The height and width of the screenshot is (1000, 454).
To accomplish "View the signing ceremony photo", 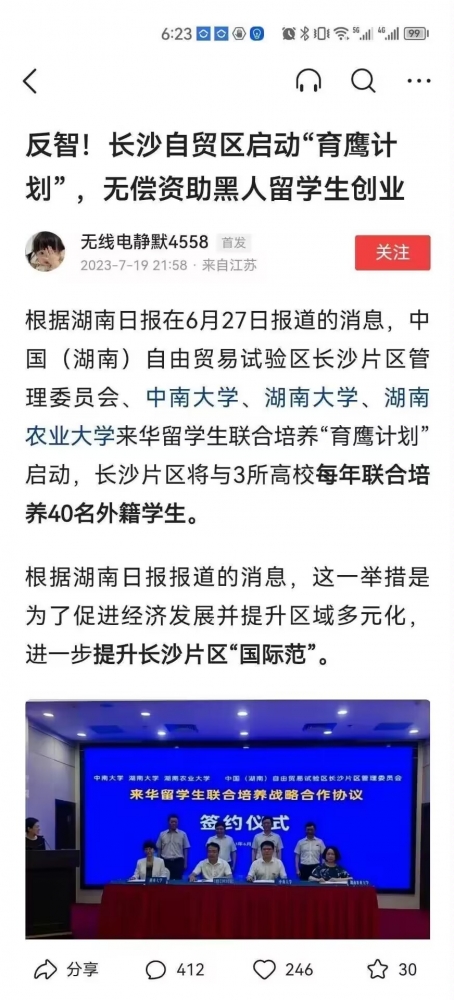I will tap(228, 820).
